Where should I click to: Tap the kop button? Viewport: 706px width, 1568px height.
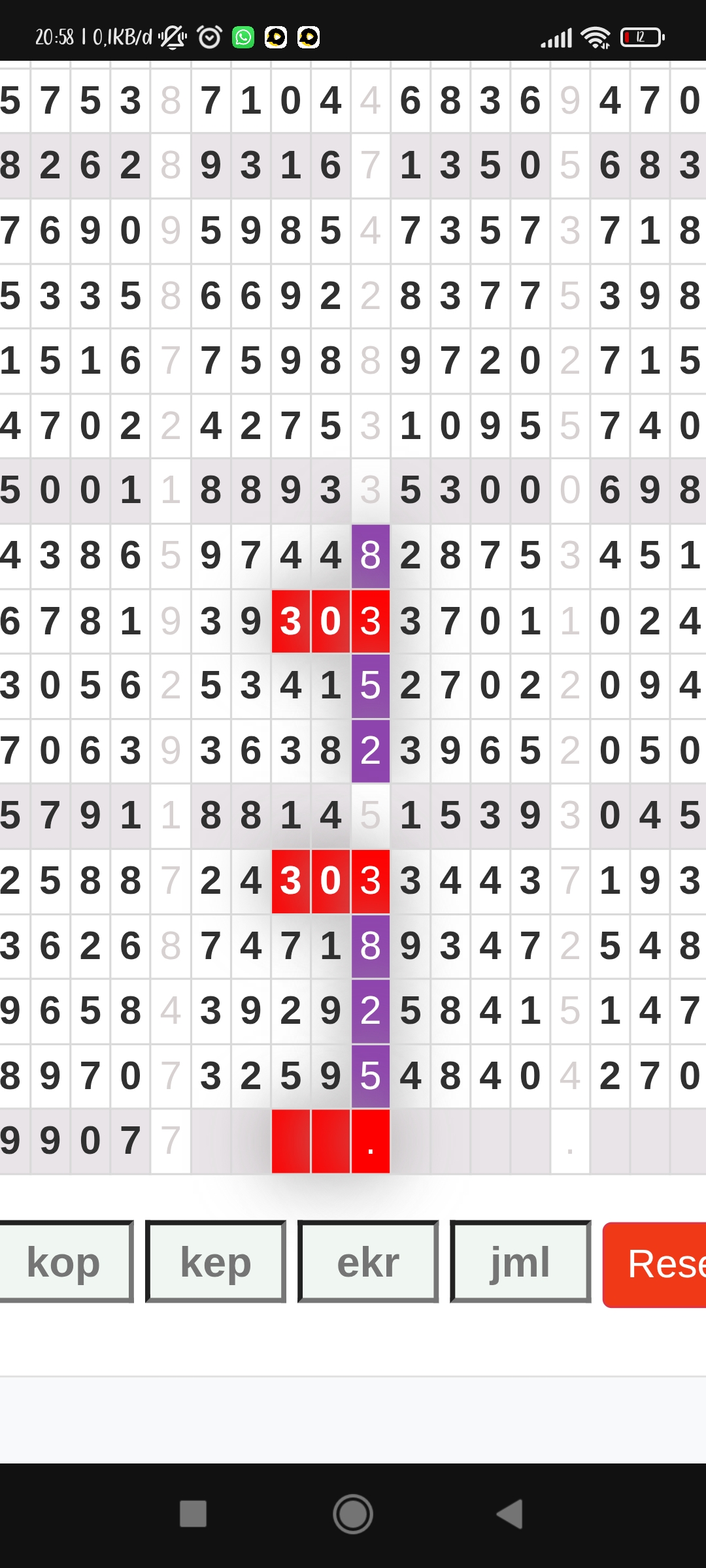64,1262
